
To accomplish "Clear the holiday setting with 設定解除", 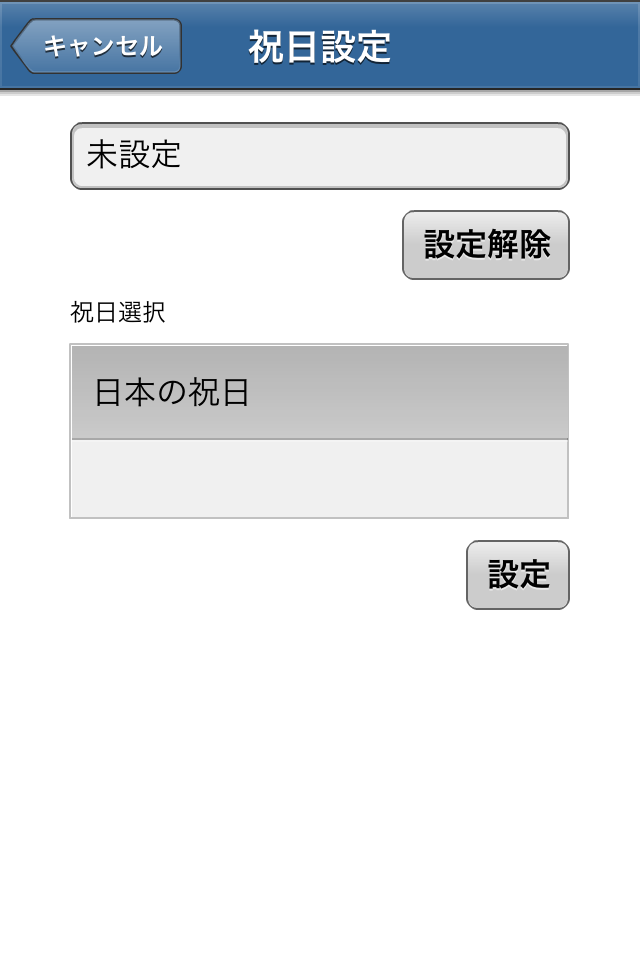I will coord(486,245).
